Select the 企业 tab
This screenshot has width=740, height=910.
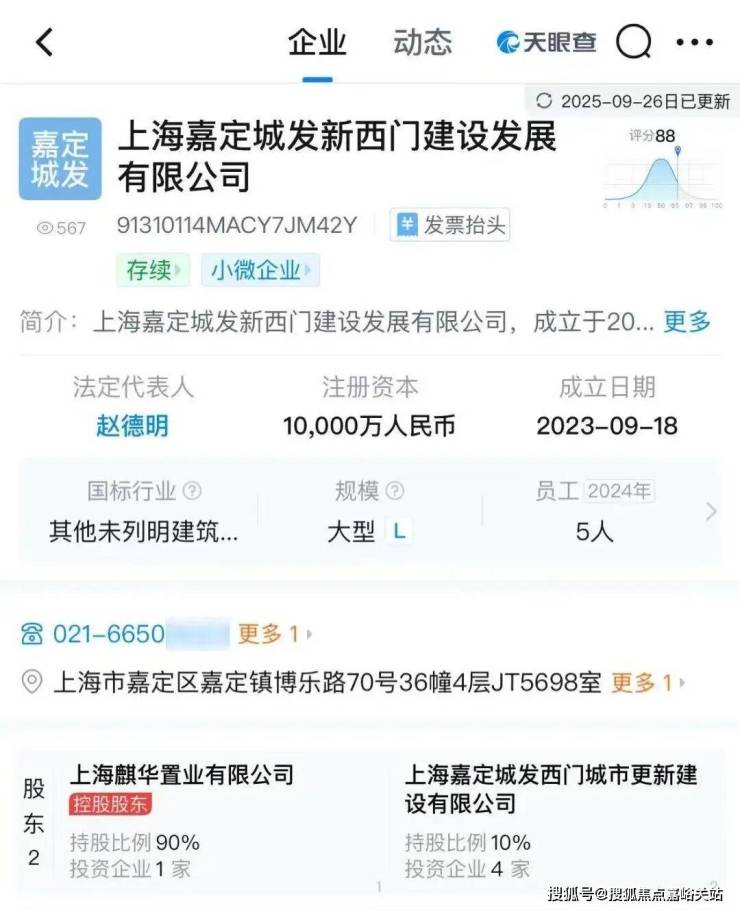click(x=317, y=42)
